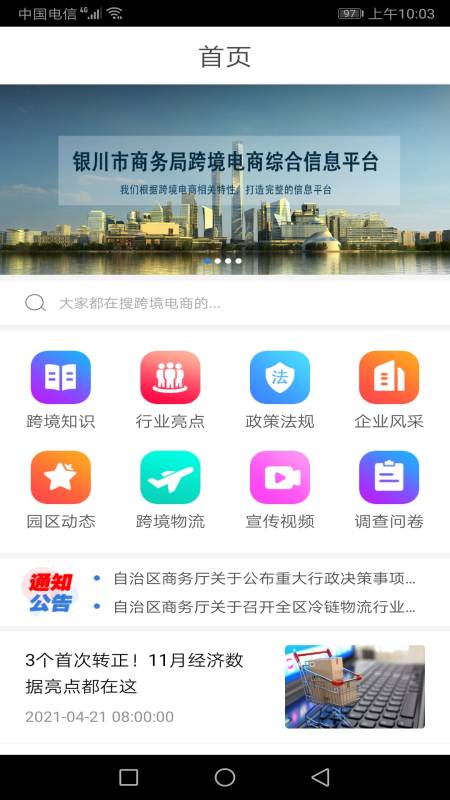Viewport: 450px width, 800px height.
Task: Tap the system home button
Action: (x=225, y=777)
